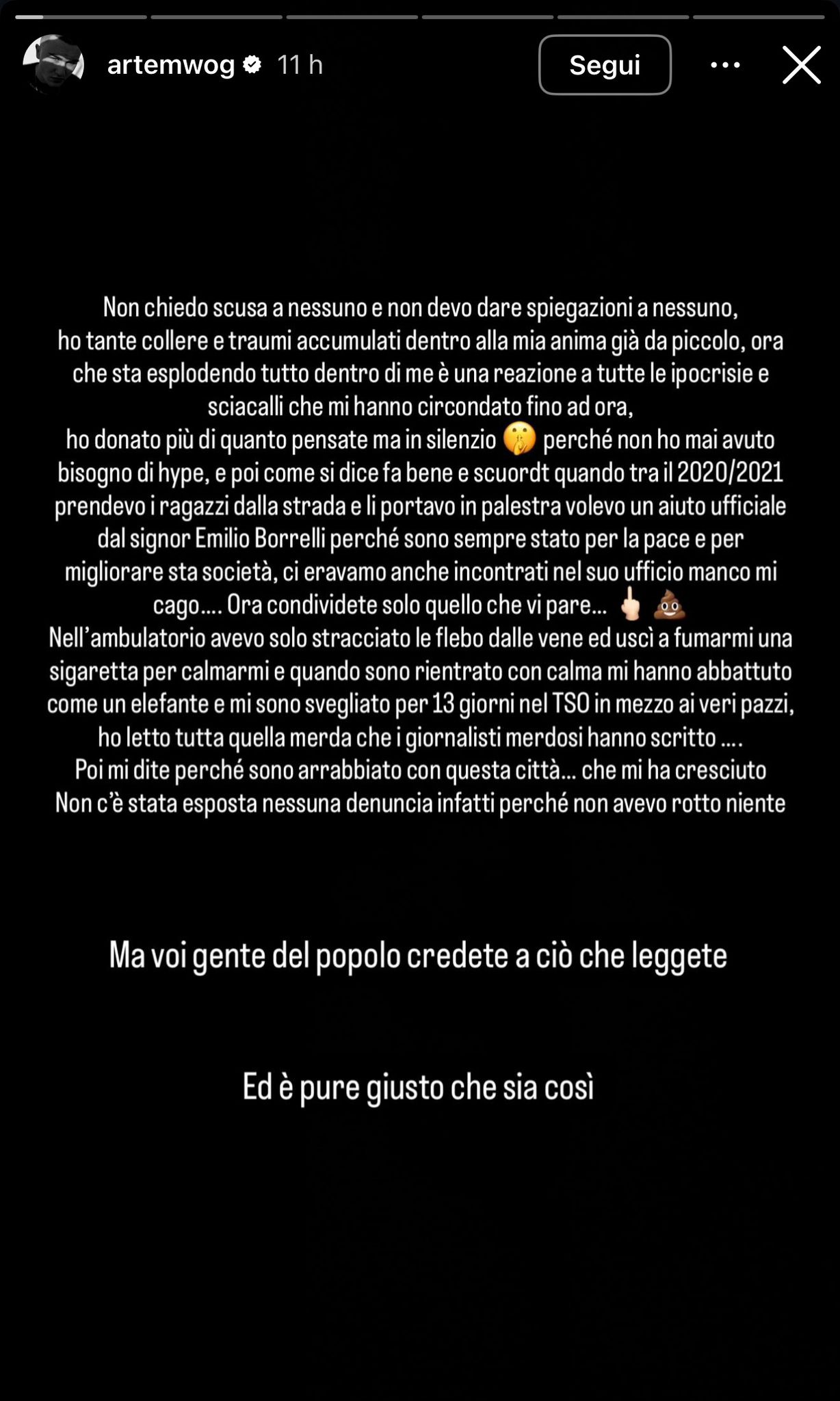This screenshot has height=1401, width=840.
Task: Tap the artemwog username
Action: (171, 65)
